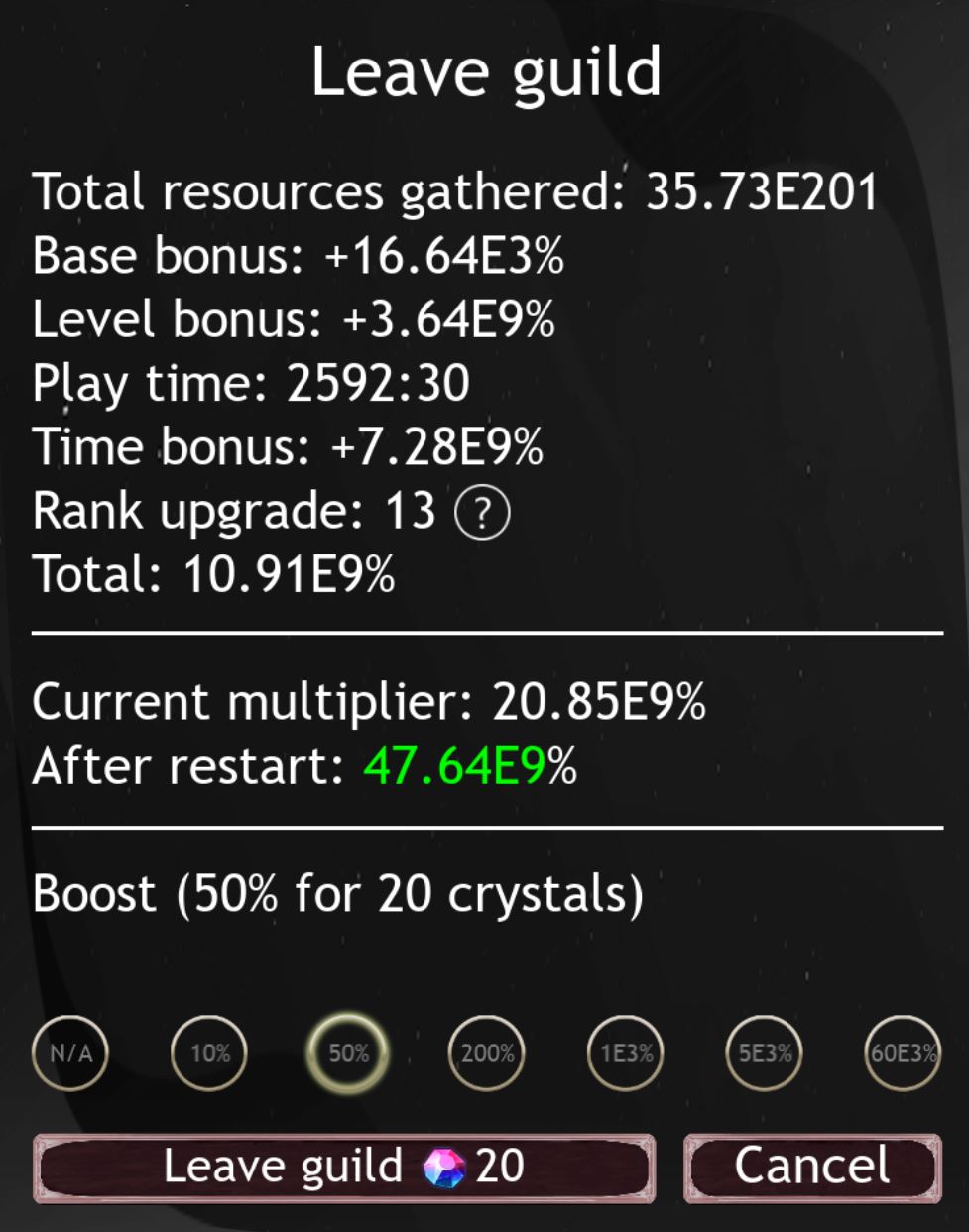Choose the 10% boost option

(x=209, y=1052)
